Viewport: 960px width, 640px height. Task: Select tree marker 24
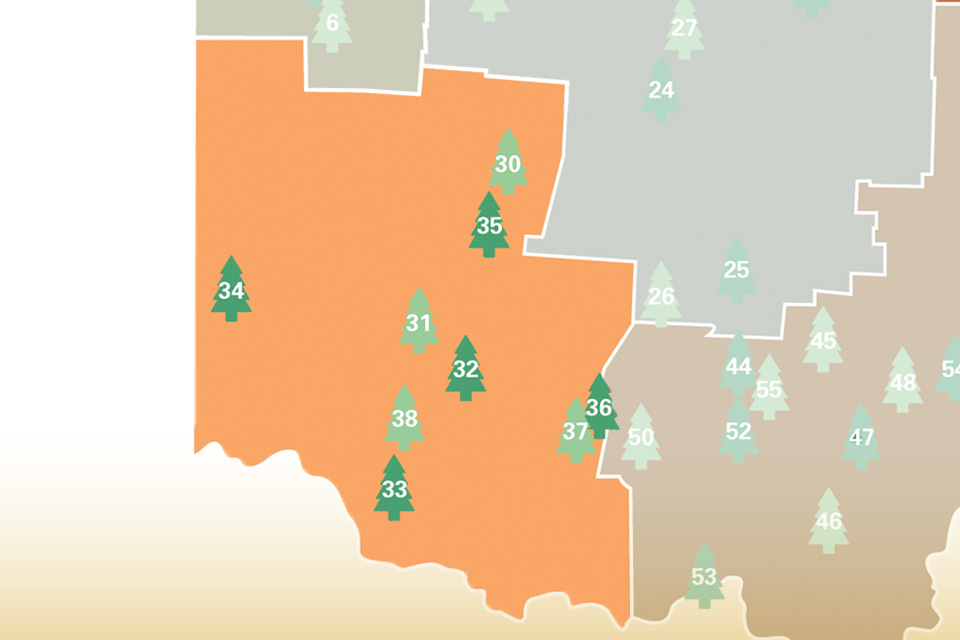pyautogui.click(x=661, y=90)
